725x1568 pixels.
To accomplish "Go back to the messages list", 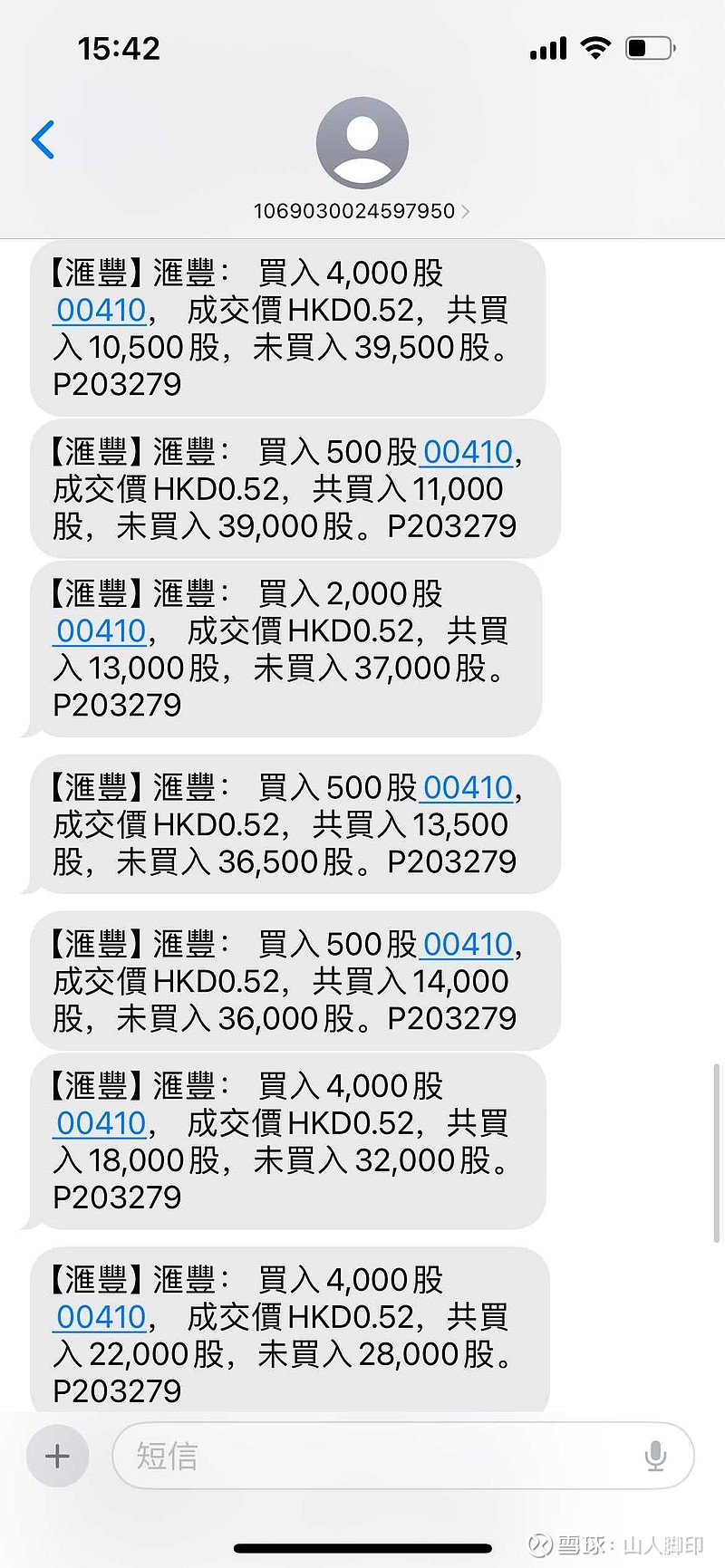I will (43, 139).
